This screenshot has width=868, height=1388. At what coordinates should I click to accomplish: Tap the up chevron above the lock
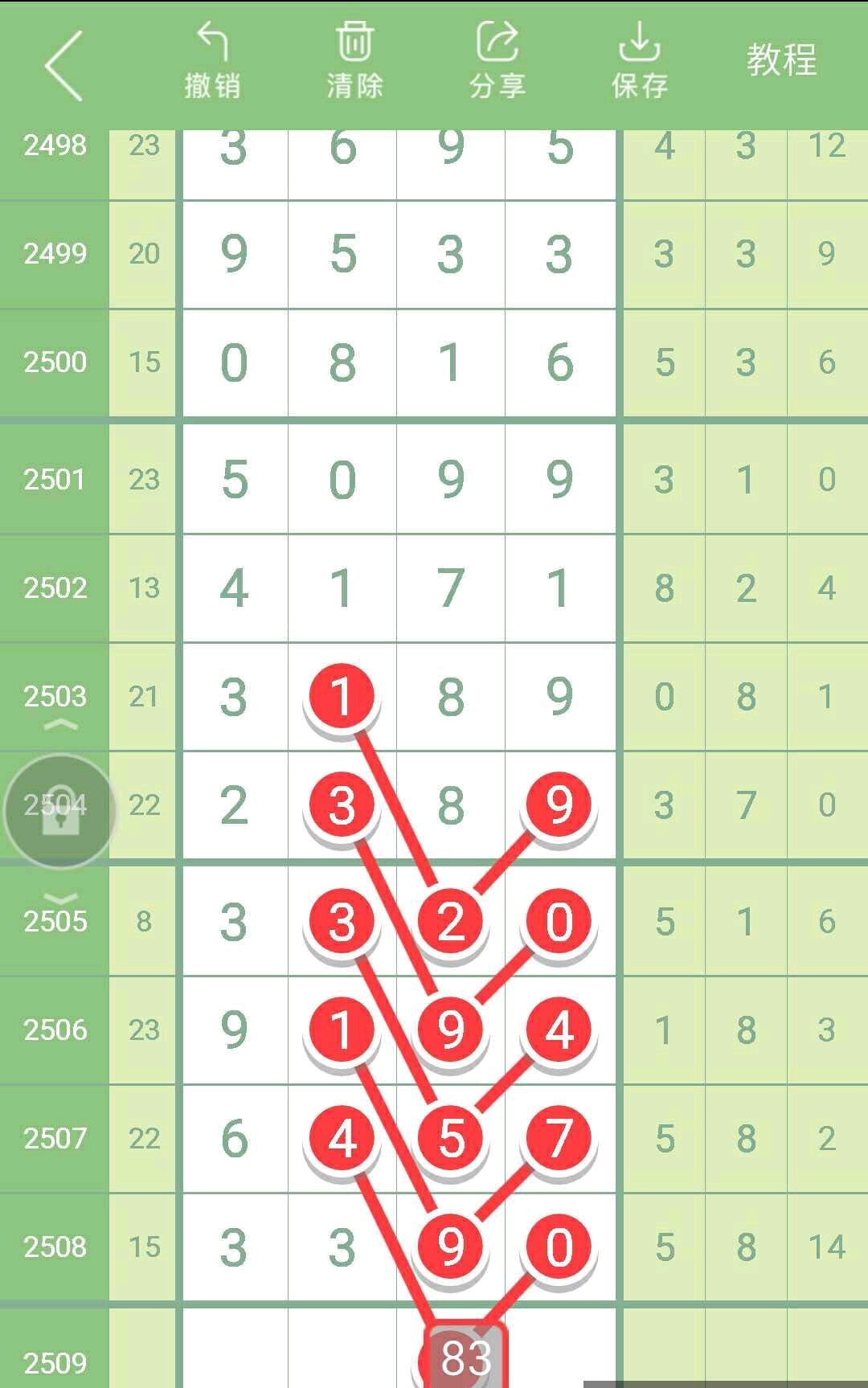click(60, 725)
